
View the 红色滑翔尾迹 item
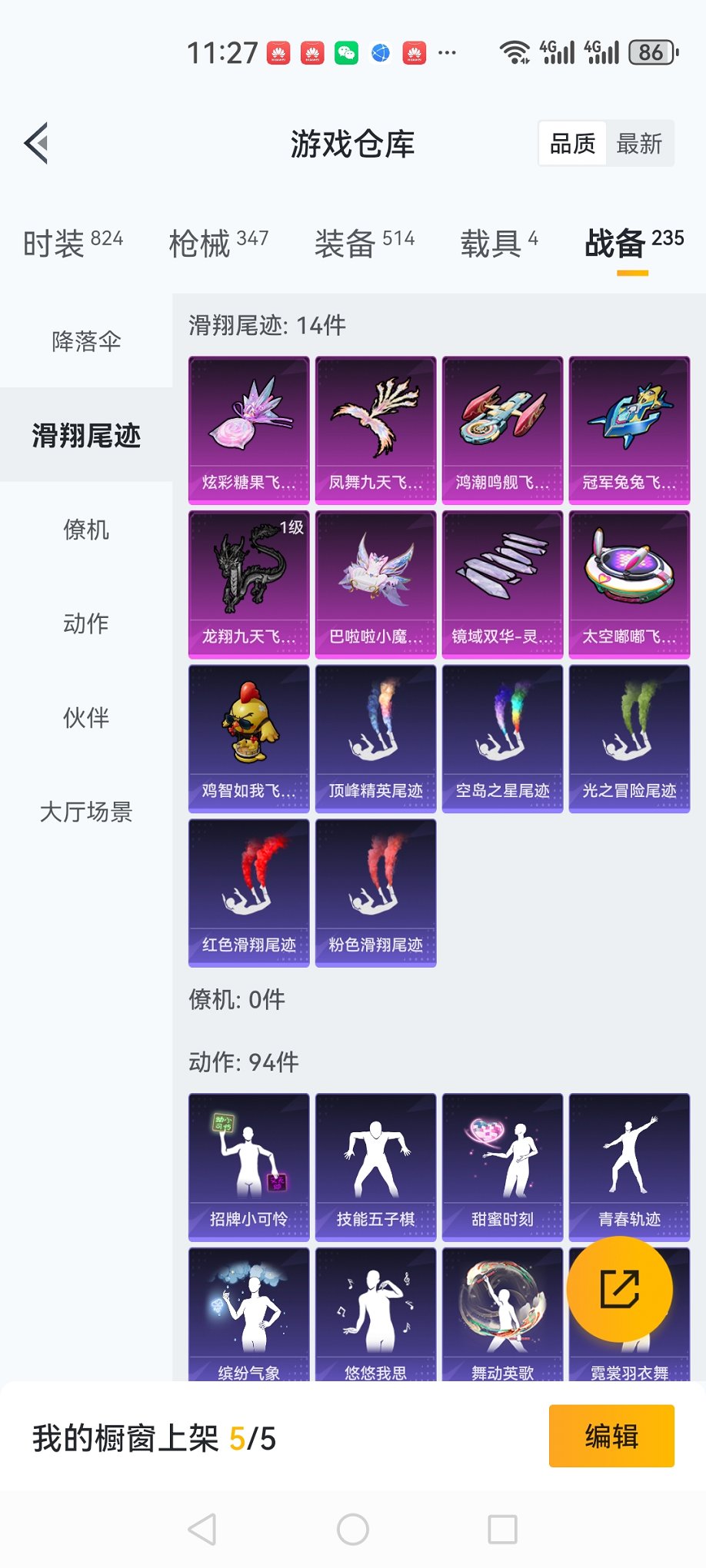[x=248, y=892]
